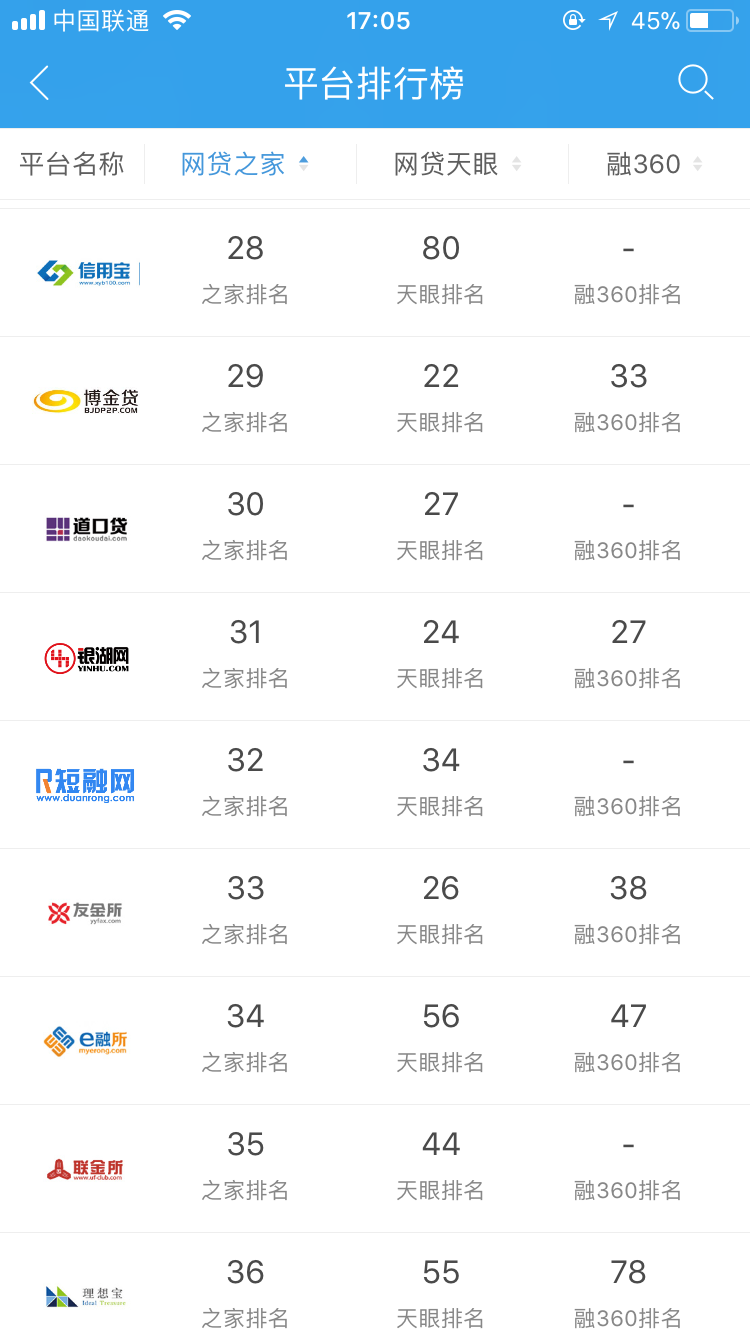The height and width of the screenshot is (1334, 750).
Task: View 道口贷 platform details
Action: 86,528
